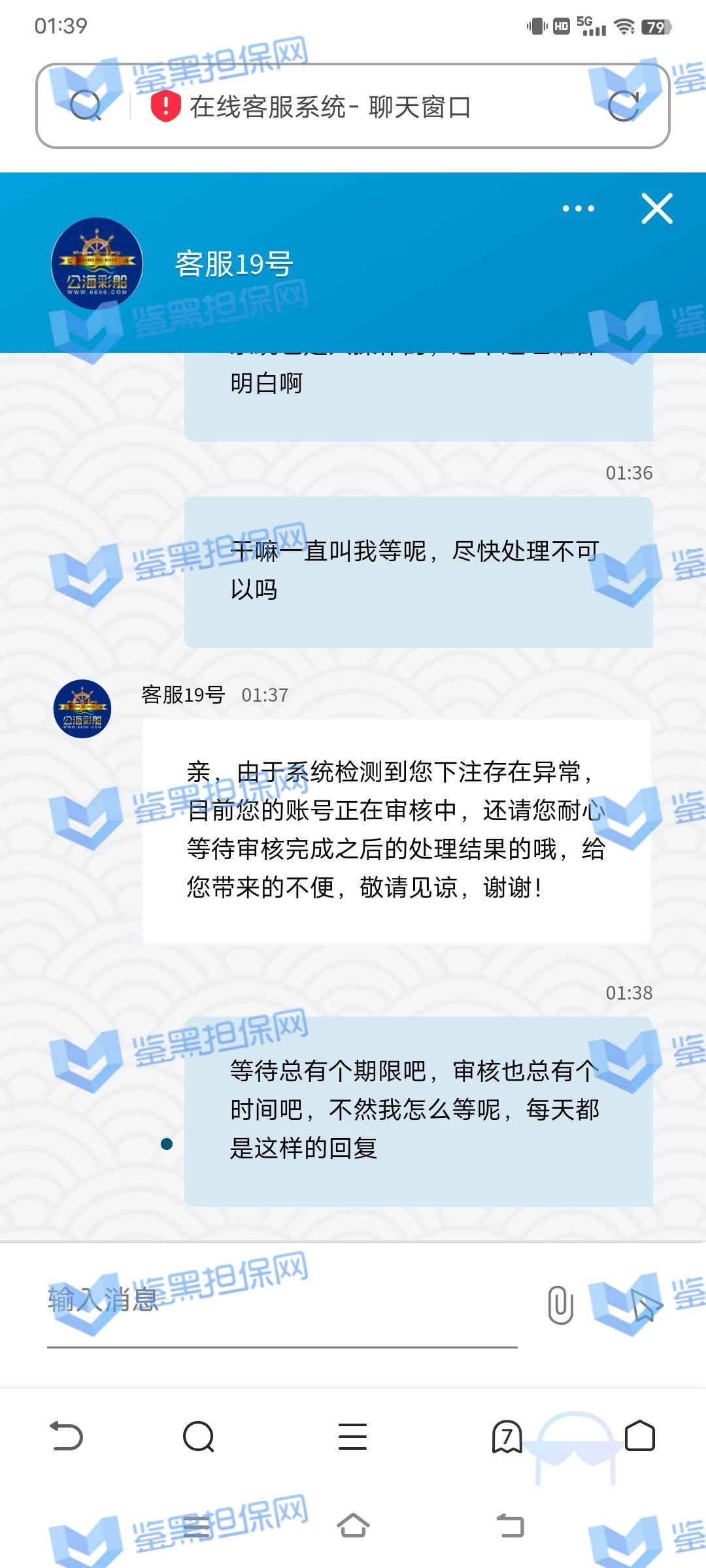Tap the system home button

pos(353,1526)
